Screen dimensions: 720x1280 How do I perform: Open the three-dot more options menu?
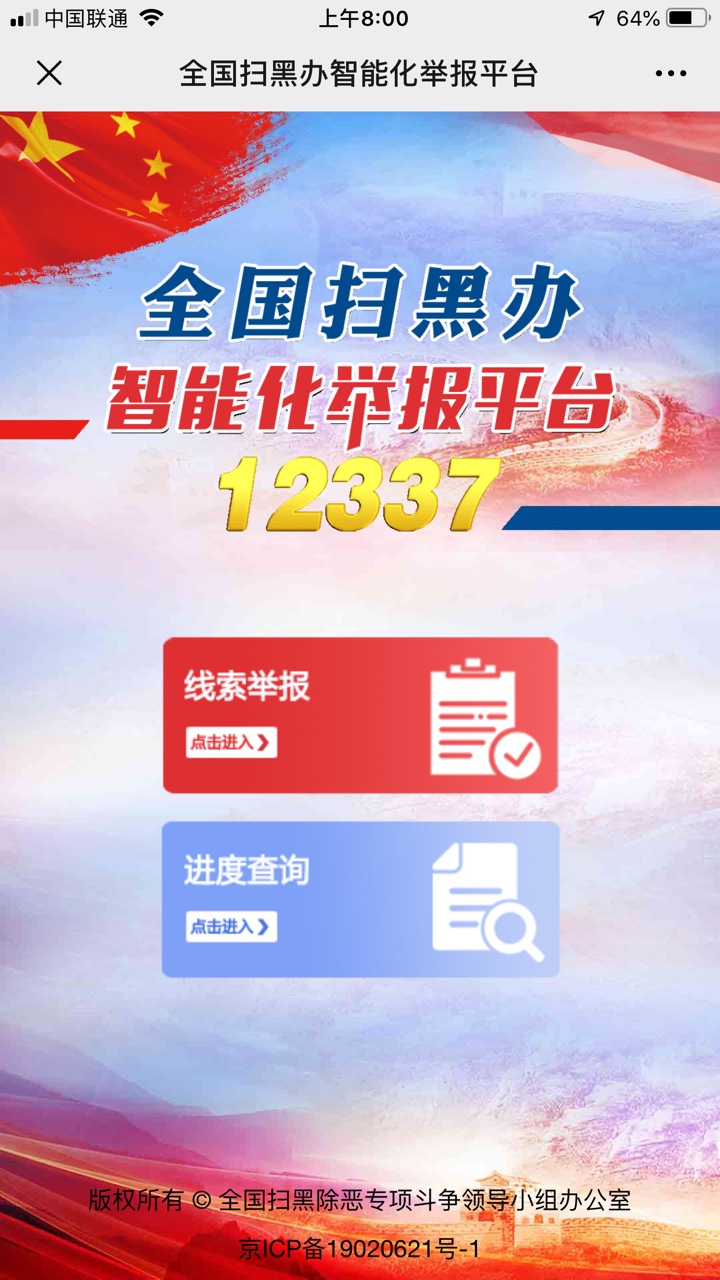[x=670, y=73]
